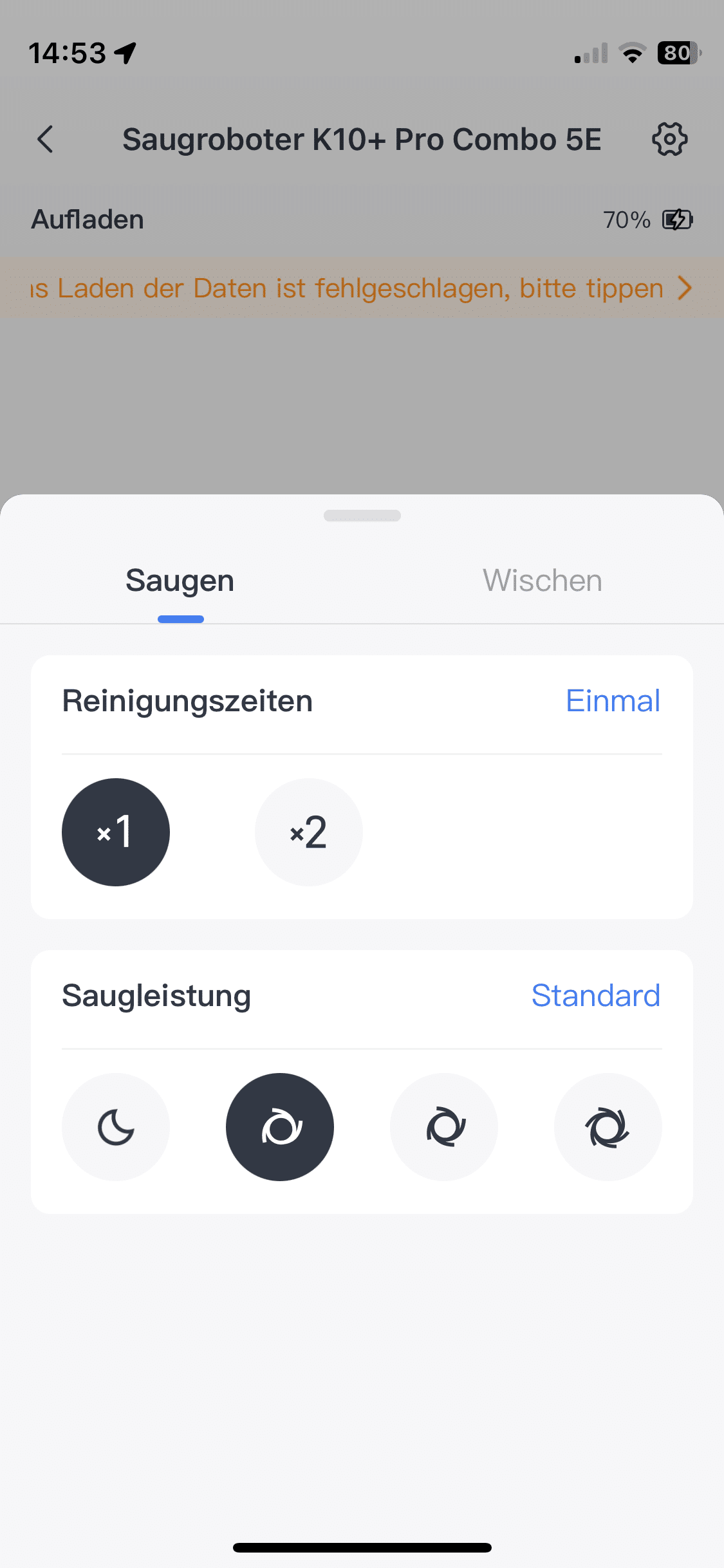The image size is (724, 1568).
Task: Set cleaning passes to ×2
Action: pyautogui.click(x=309, y=832)
